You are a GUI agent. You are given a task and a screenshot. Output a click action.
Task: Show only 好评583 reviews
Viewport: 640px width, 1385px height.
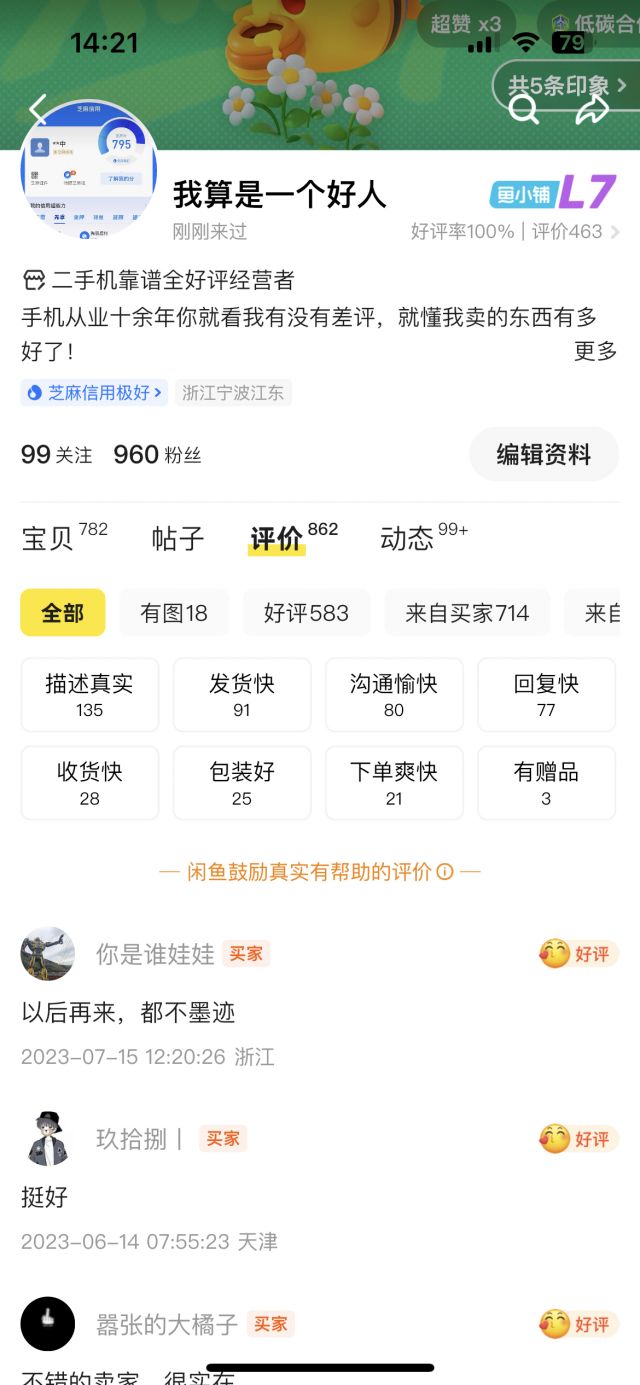pyautogui.click(x=306, y=613)
